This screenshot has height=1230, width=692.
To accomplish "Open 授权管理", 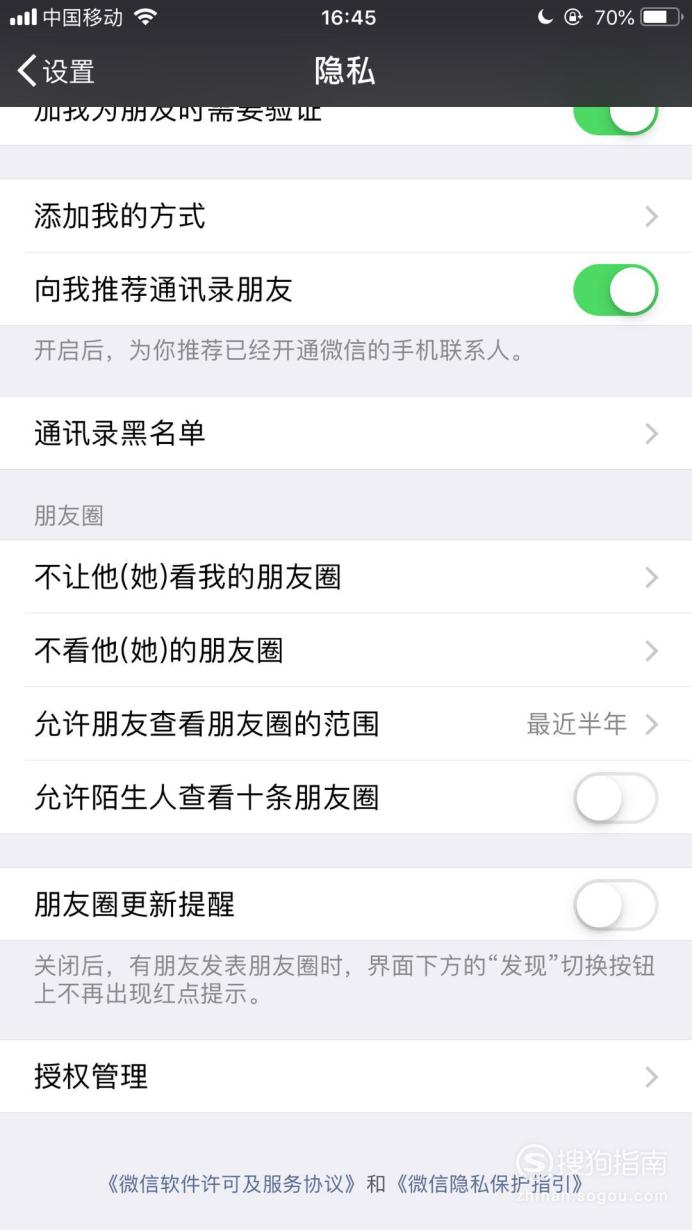I will click(346, 1076).
